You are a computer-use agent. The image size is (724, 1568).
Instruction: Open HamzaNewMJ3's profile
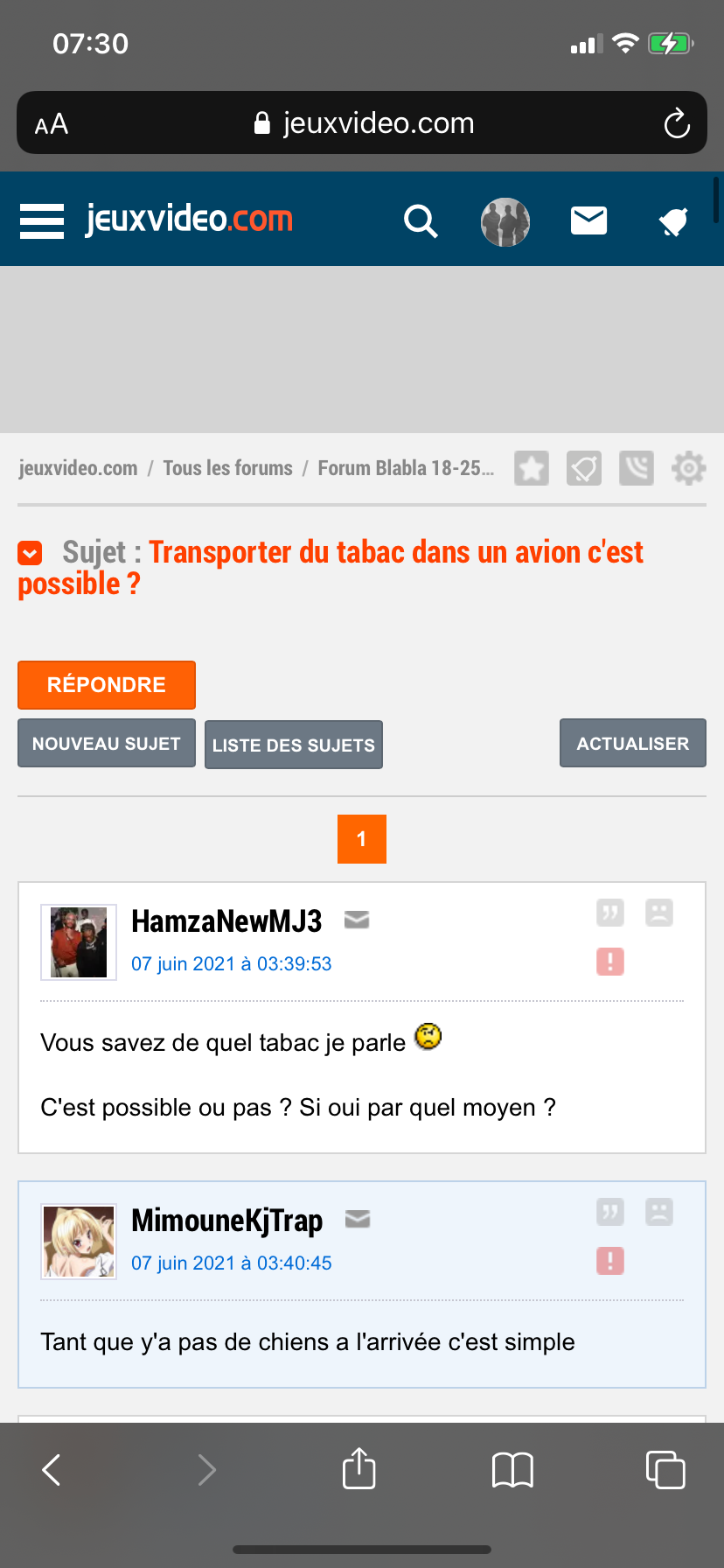pyautogui.click(x=226, y=921)
